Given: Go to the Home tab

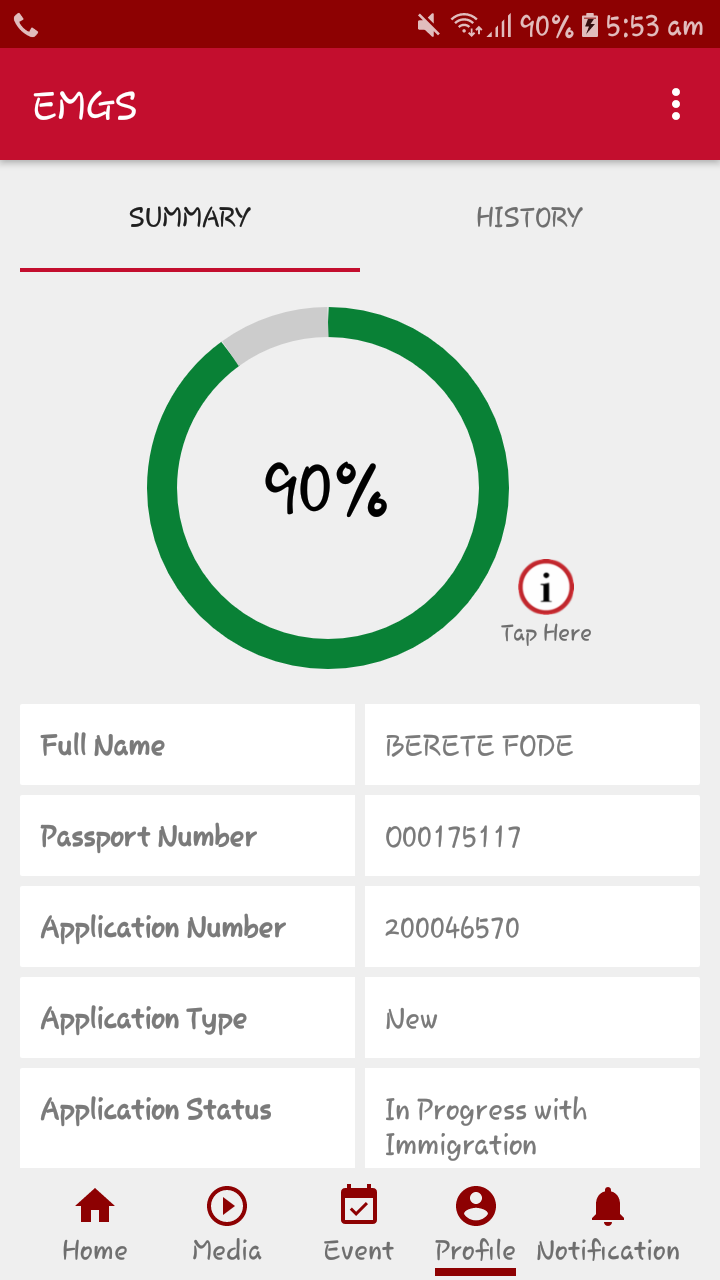Looking at the screenshot, I should coord(95,1224).
